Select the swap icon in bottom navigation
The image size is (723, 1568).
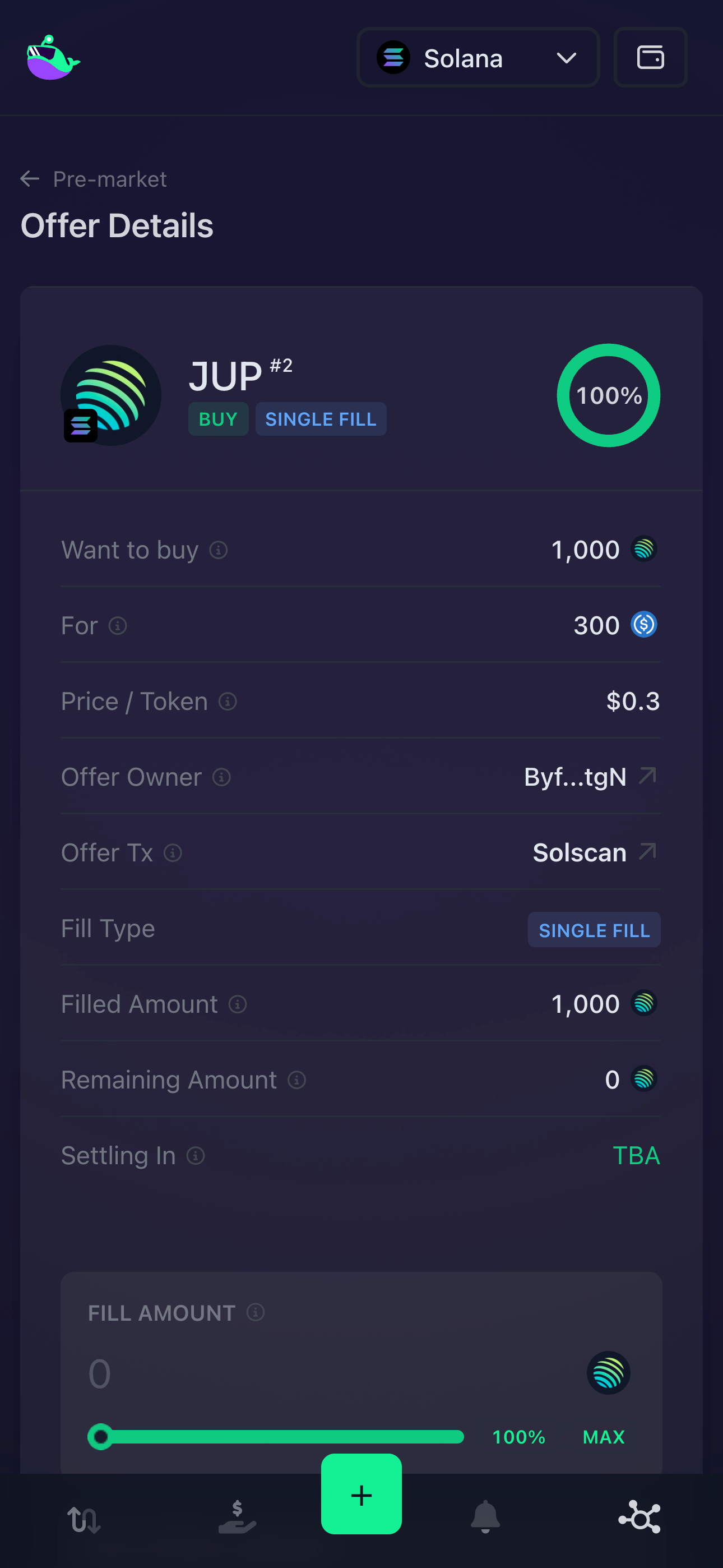pyautogui.click(x=85, y=1518)
